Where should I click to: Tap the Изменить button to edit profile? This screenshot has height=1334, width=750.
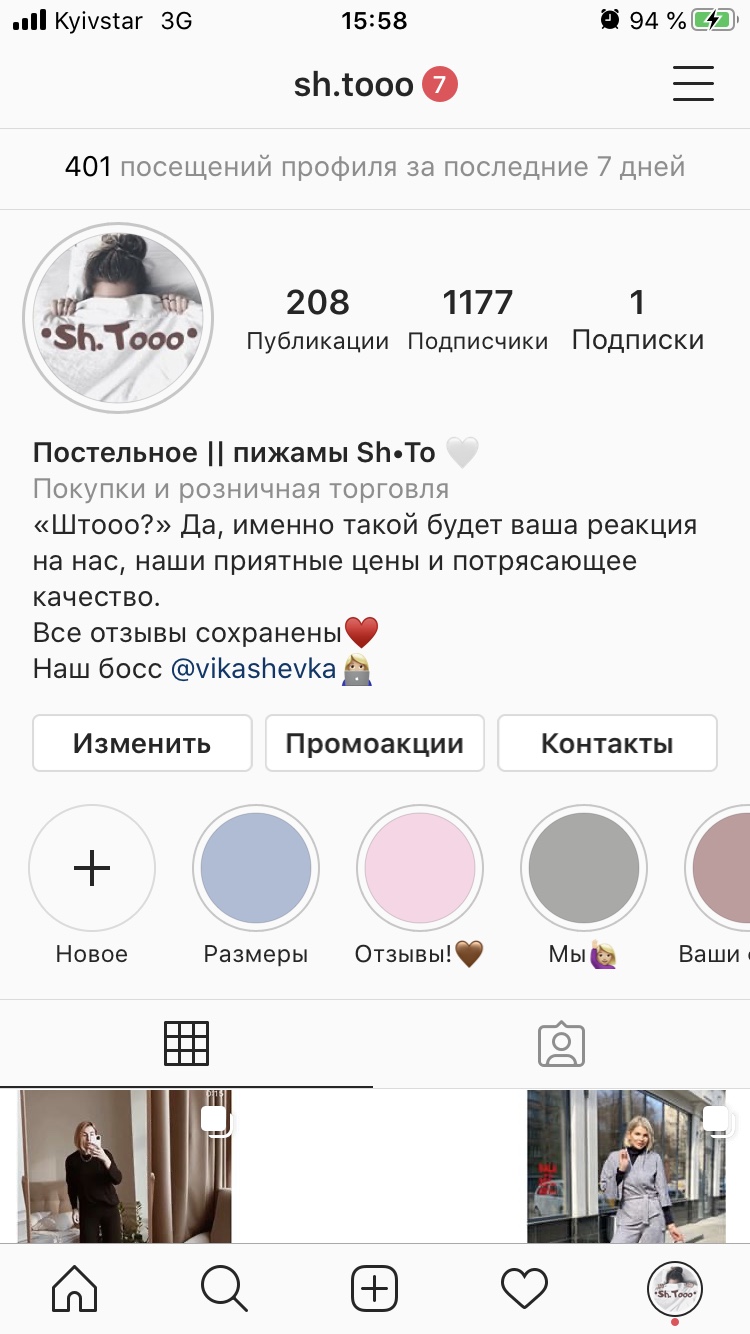(142, 743)
